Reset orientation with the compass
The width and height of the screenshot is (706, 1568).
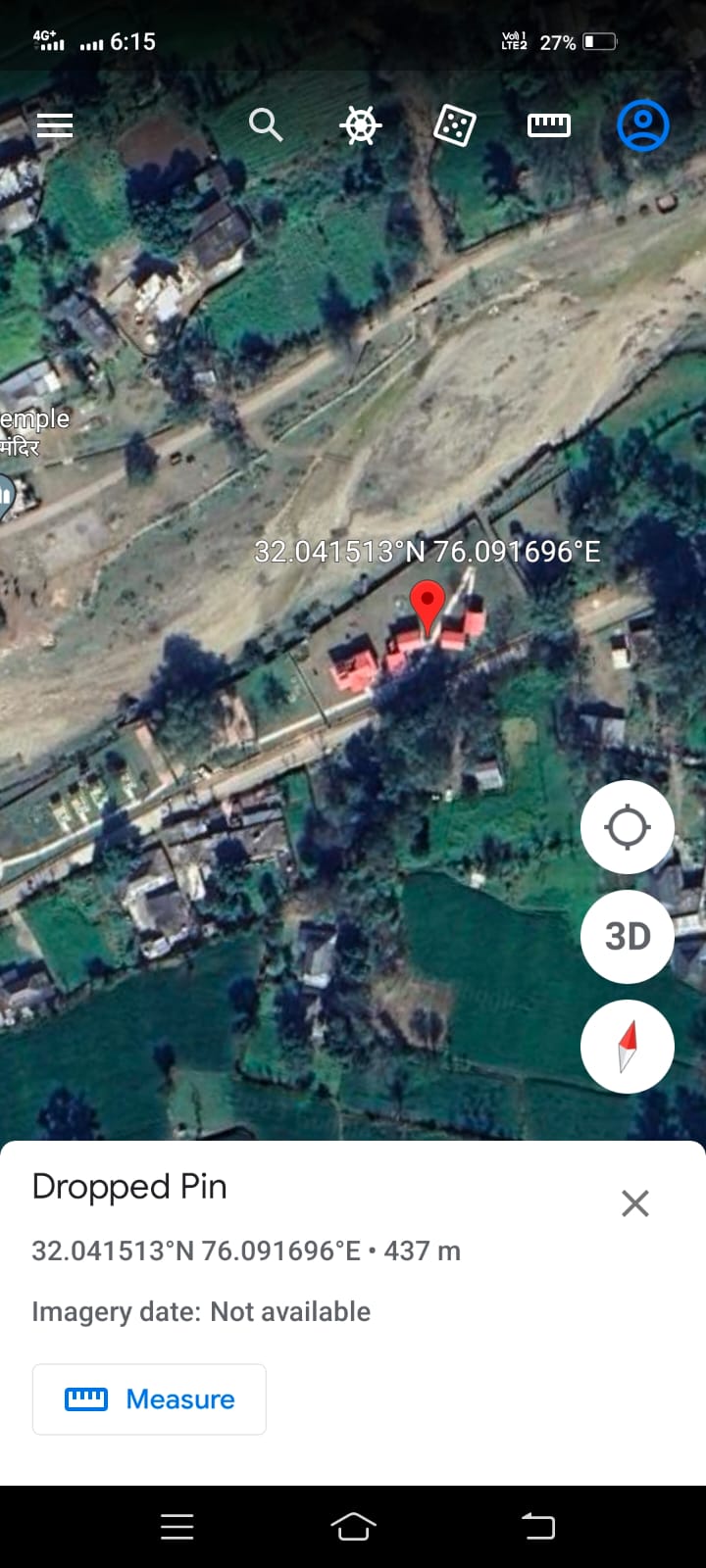(x=628, y=1046)
